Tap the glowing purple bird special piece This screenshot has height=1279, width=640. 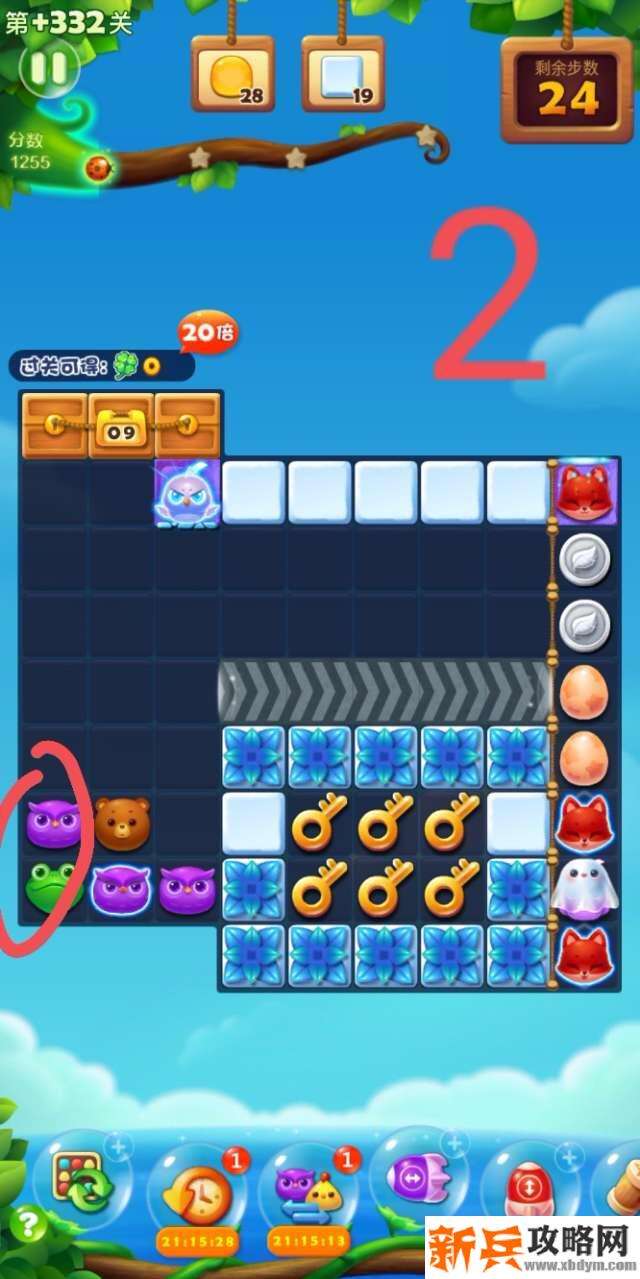186,492
